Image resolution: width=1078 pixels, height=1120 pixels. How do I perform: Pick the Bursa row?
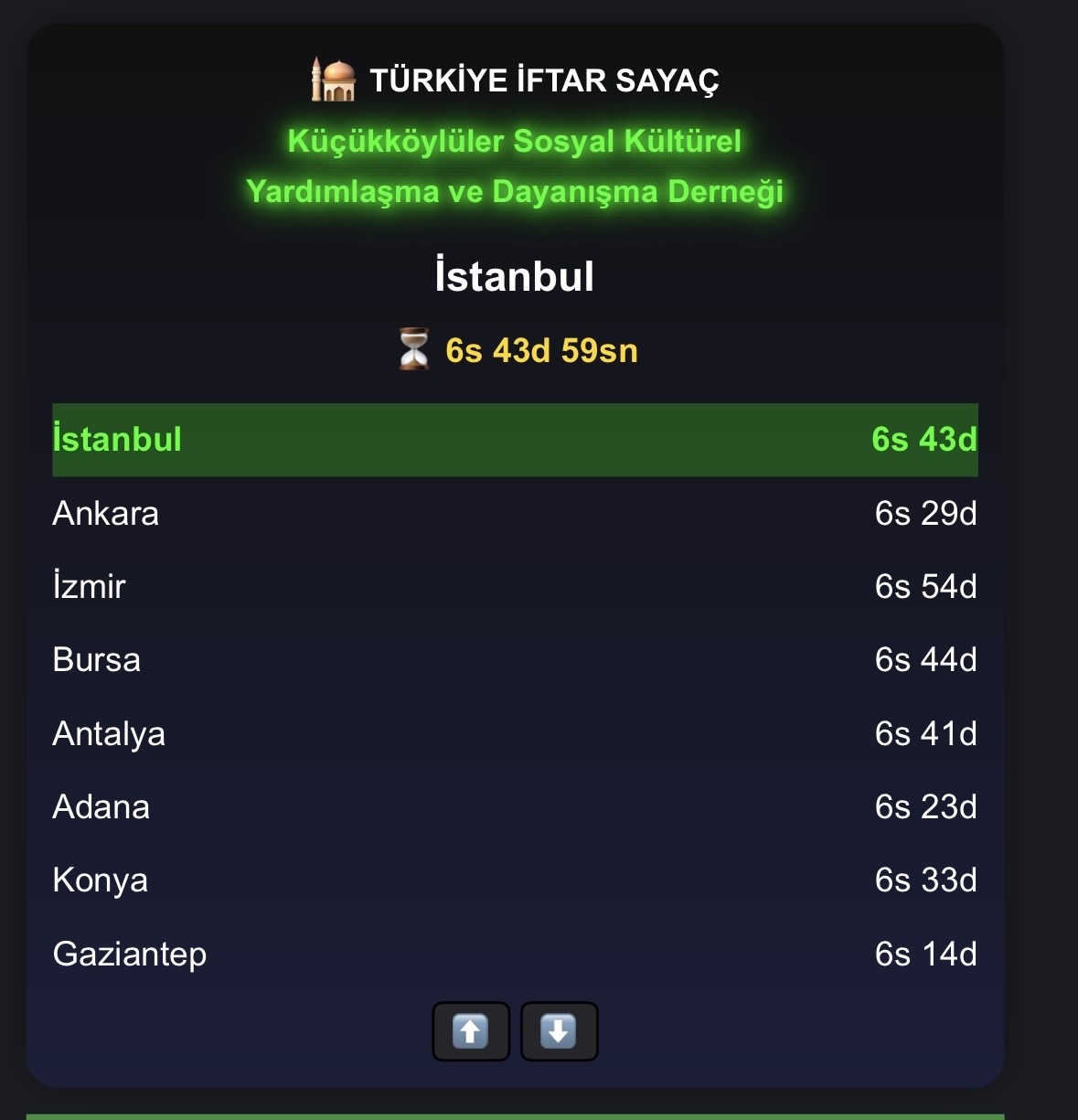515,660
